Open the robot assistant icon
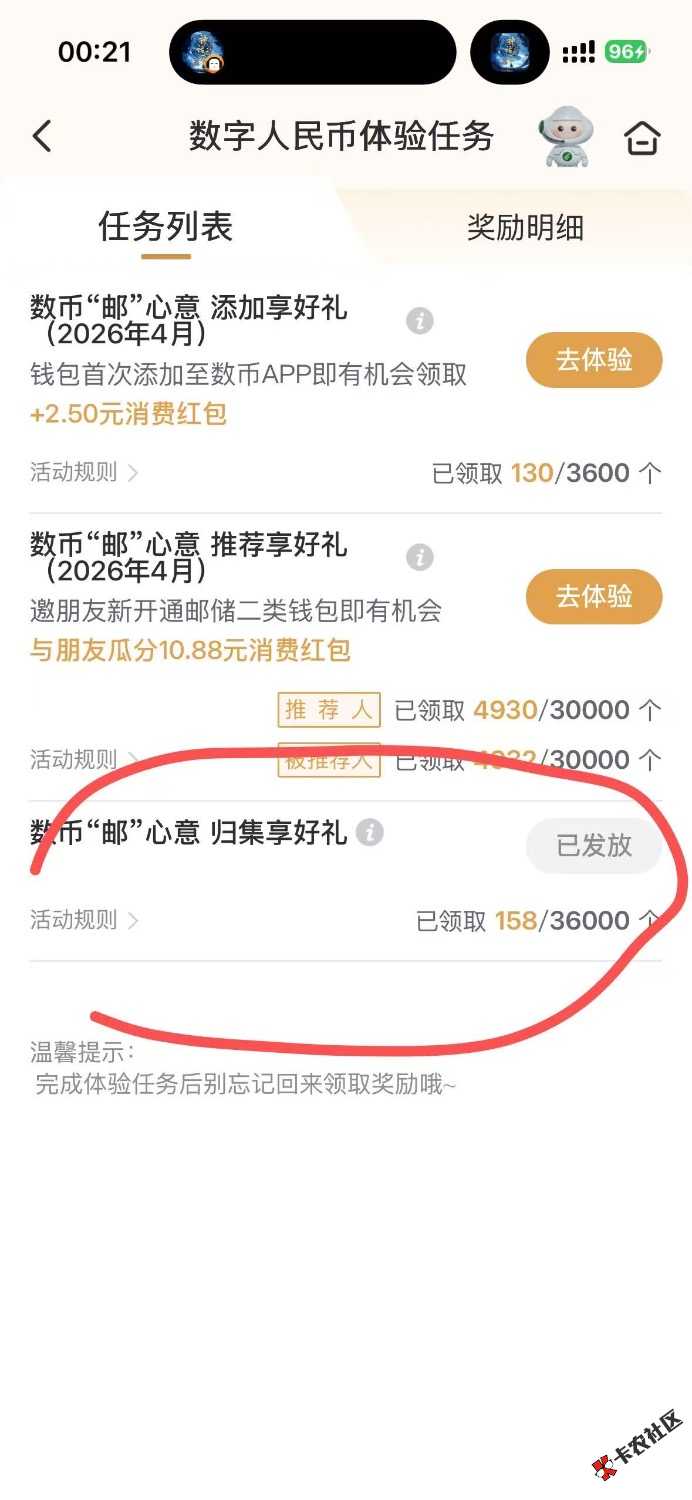Image resolution: width=692 pixels, height=1500 pixels. coord(567,137)
